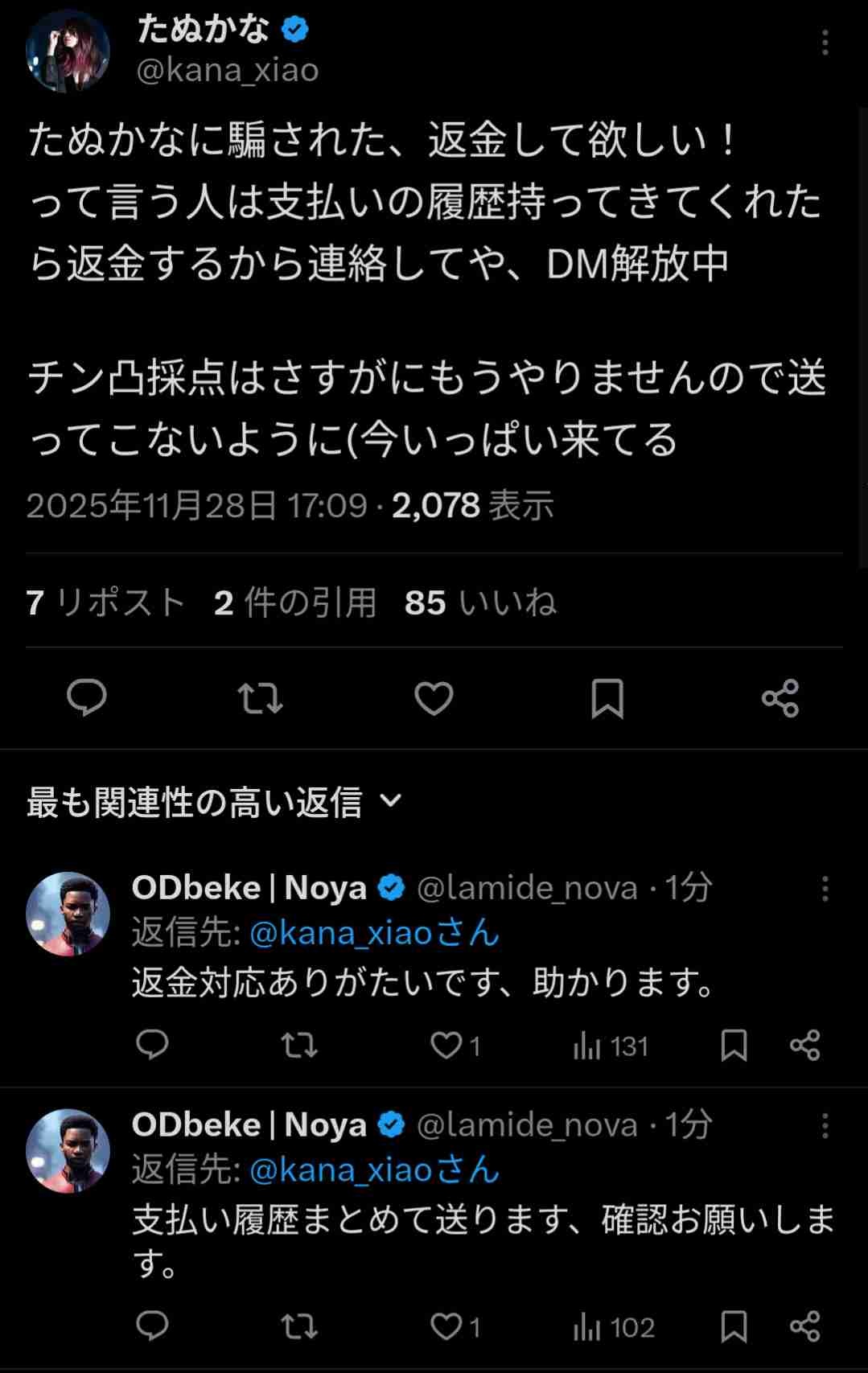This screenshot has height=1373, width=868.
Task: Share the reply "支払い履歴まとめて送ります"
Action: [804, 1326]
